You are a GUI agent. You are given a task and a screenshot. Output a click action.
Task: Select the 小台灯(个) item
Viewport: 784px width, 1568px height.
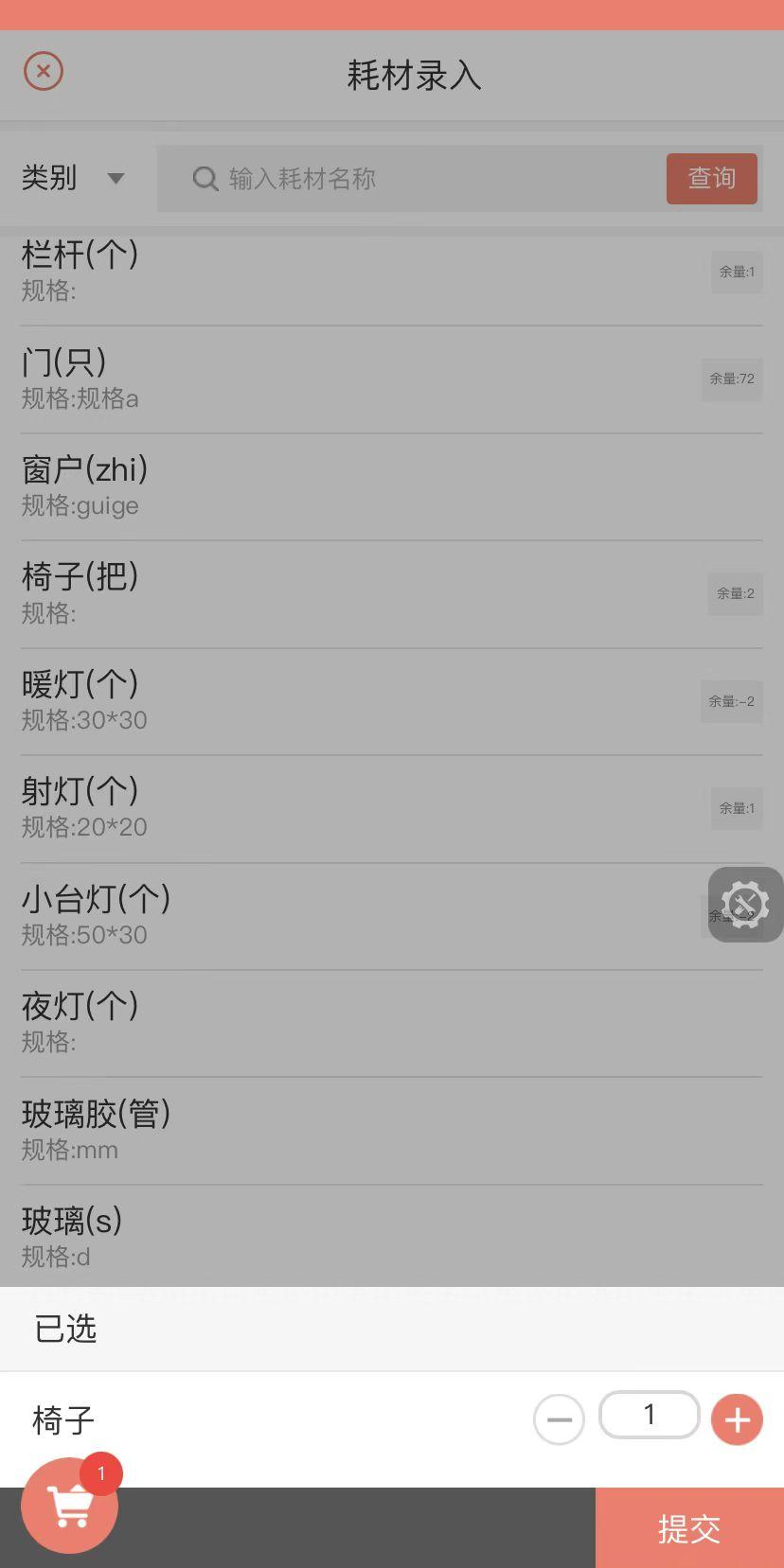[391, 916]
